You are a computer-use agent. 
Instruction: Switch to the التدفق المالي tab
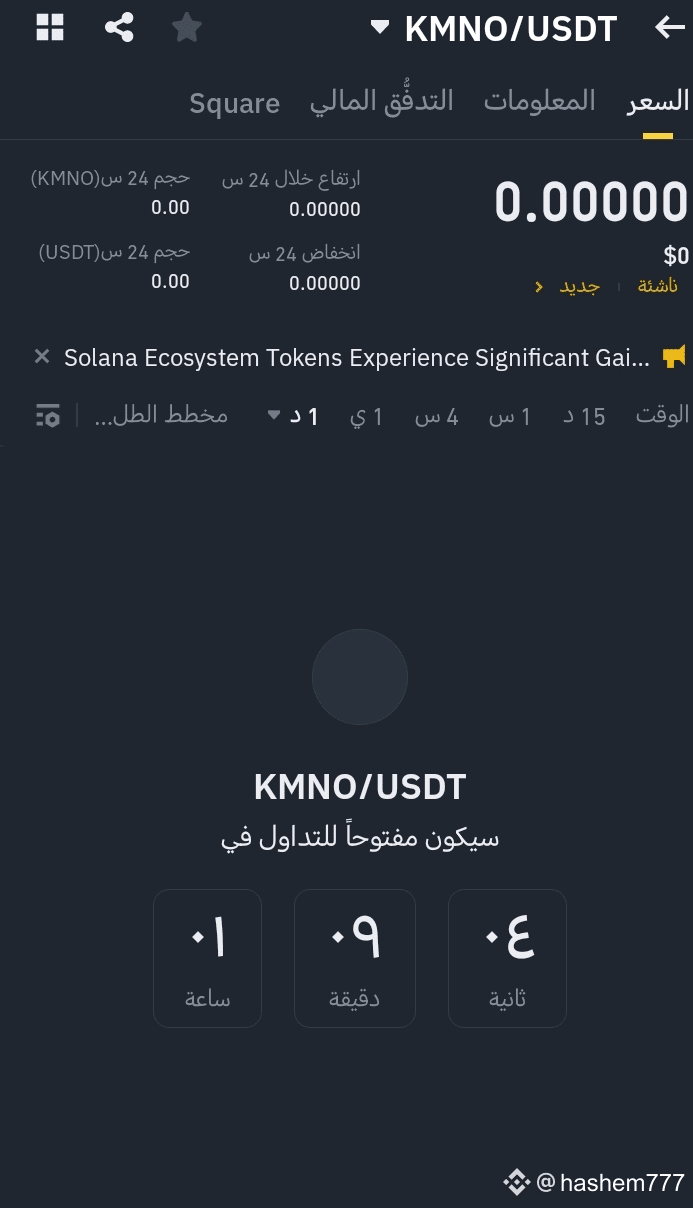pyautogui.click(x=381, y=101)
